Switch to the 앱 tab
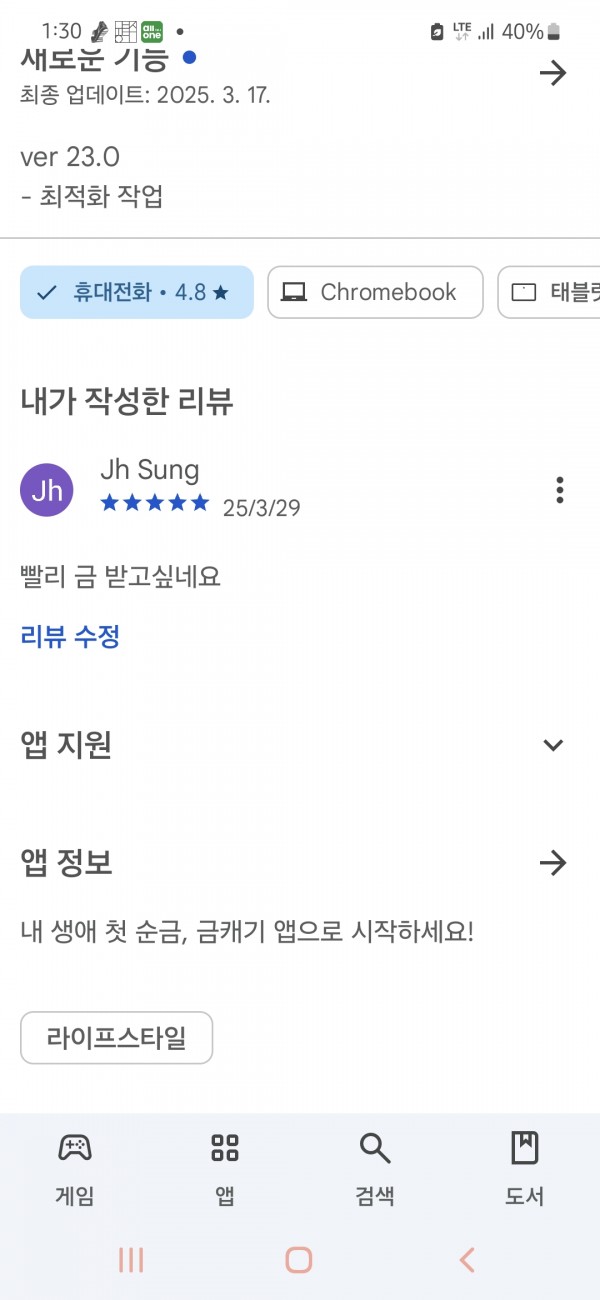The height and width of the screenshot is (1300, 600). point(225,1168)
